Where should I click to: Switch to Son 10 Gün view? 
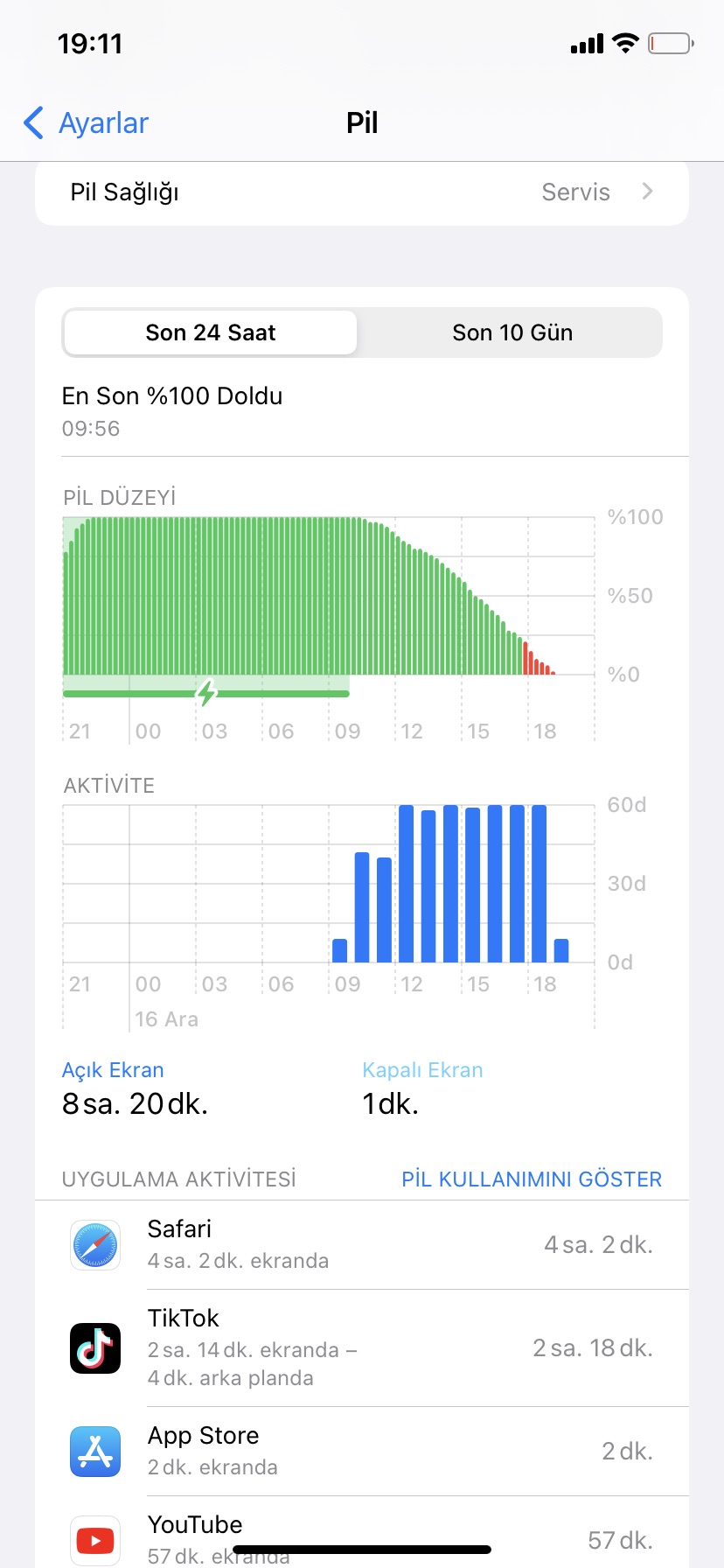point(512,332)
